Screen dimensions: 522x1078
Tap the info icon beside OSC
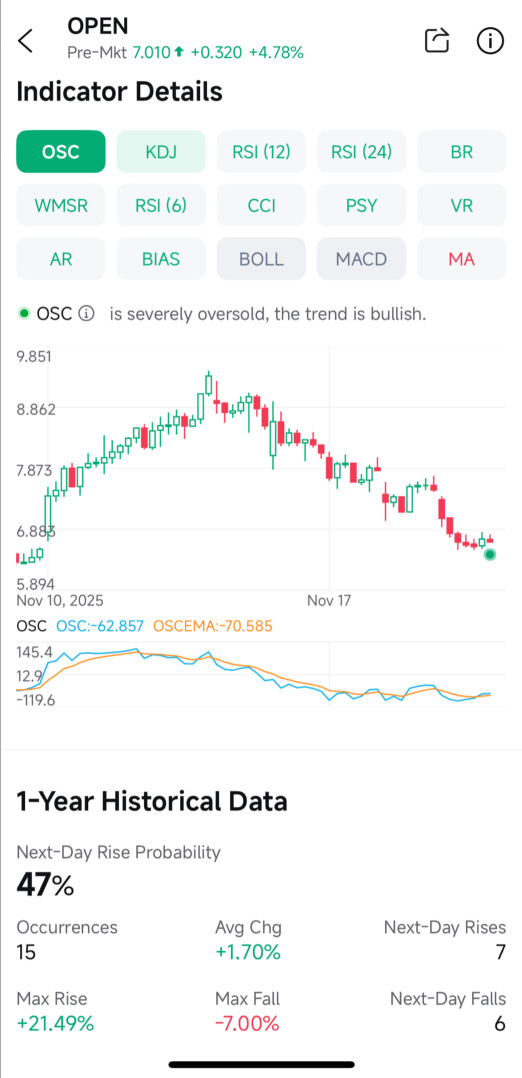(x=86, y=315)
